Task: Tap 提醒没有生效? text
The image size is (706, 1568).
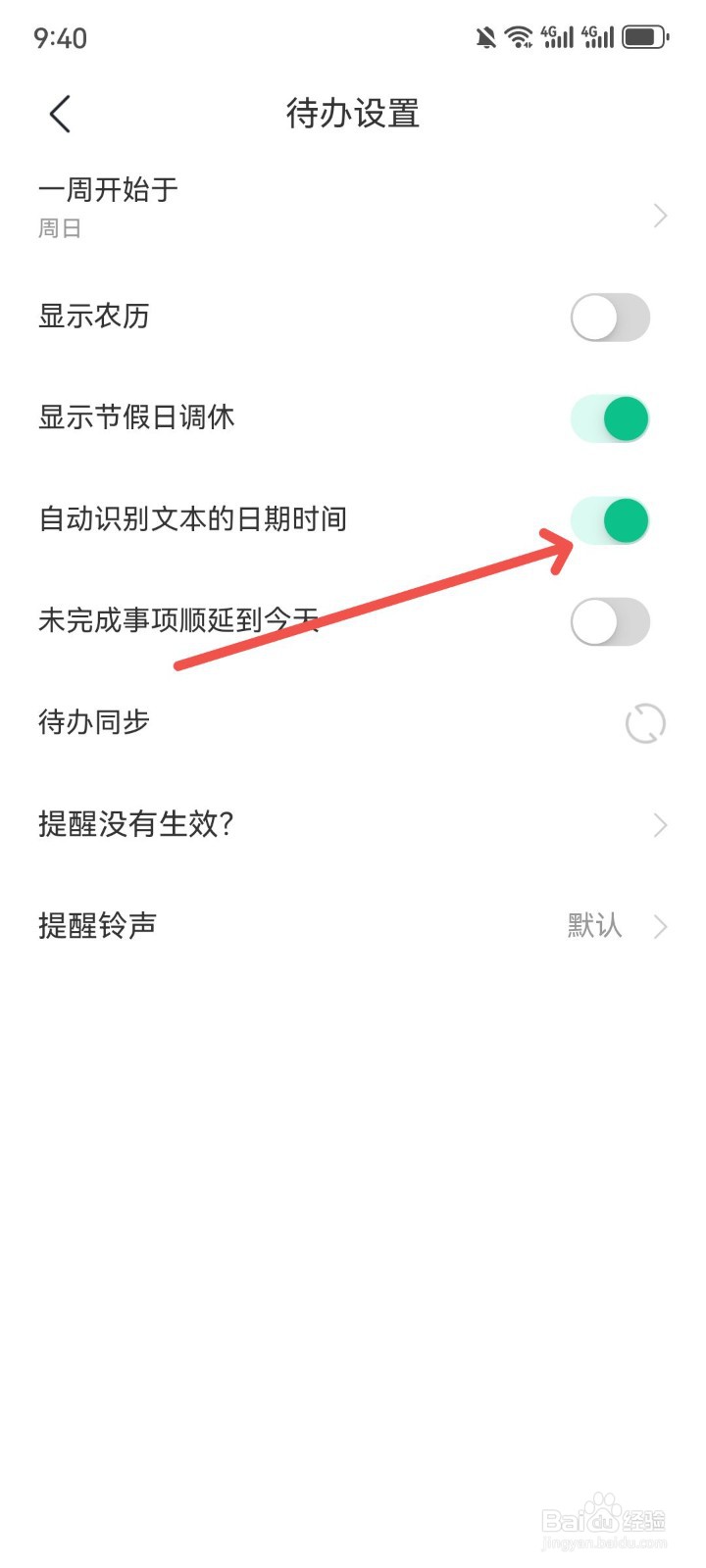Action: (135, 825)
